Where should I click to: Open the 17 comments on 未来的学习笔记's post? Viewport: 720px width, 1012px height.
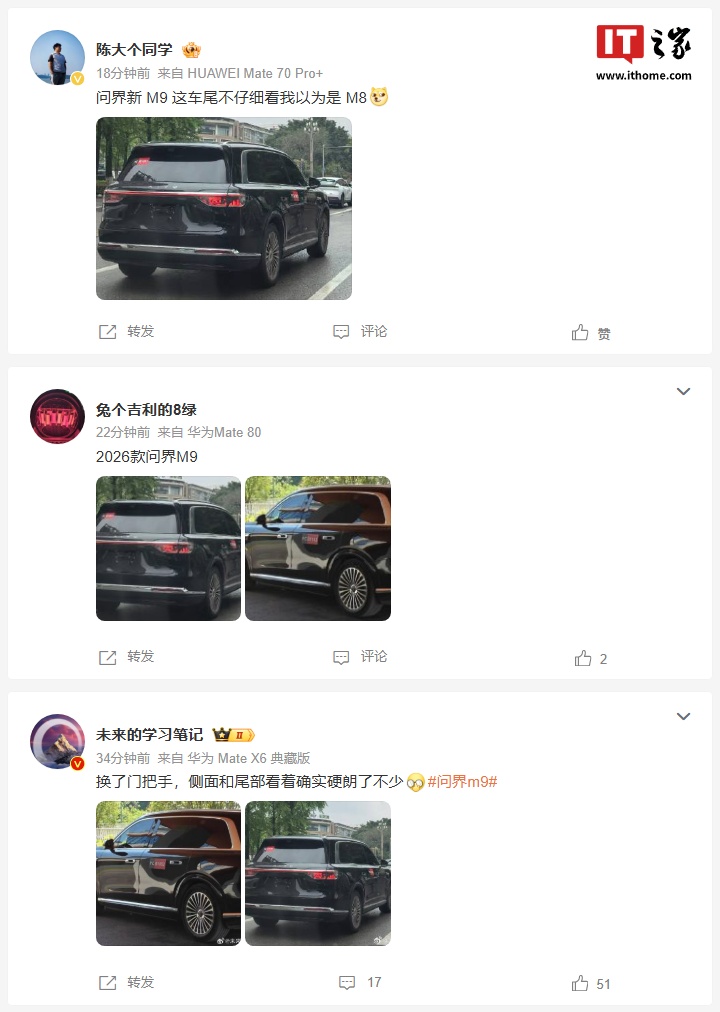click(x=360, y=983)
